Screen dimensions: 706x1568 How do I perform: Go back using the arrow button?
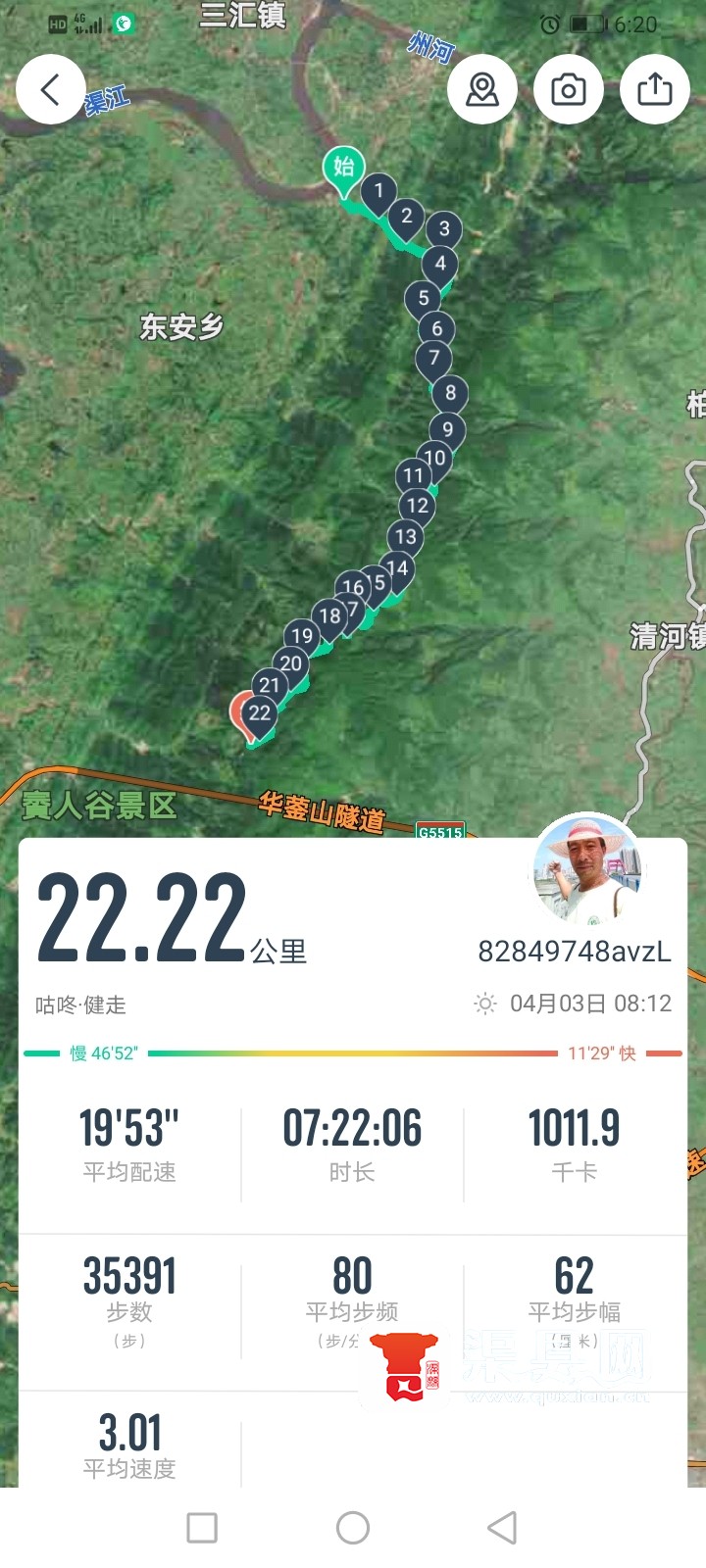coord(51,90)
